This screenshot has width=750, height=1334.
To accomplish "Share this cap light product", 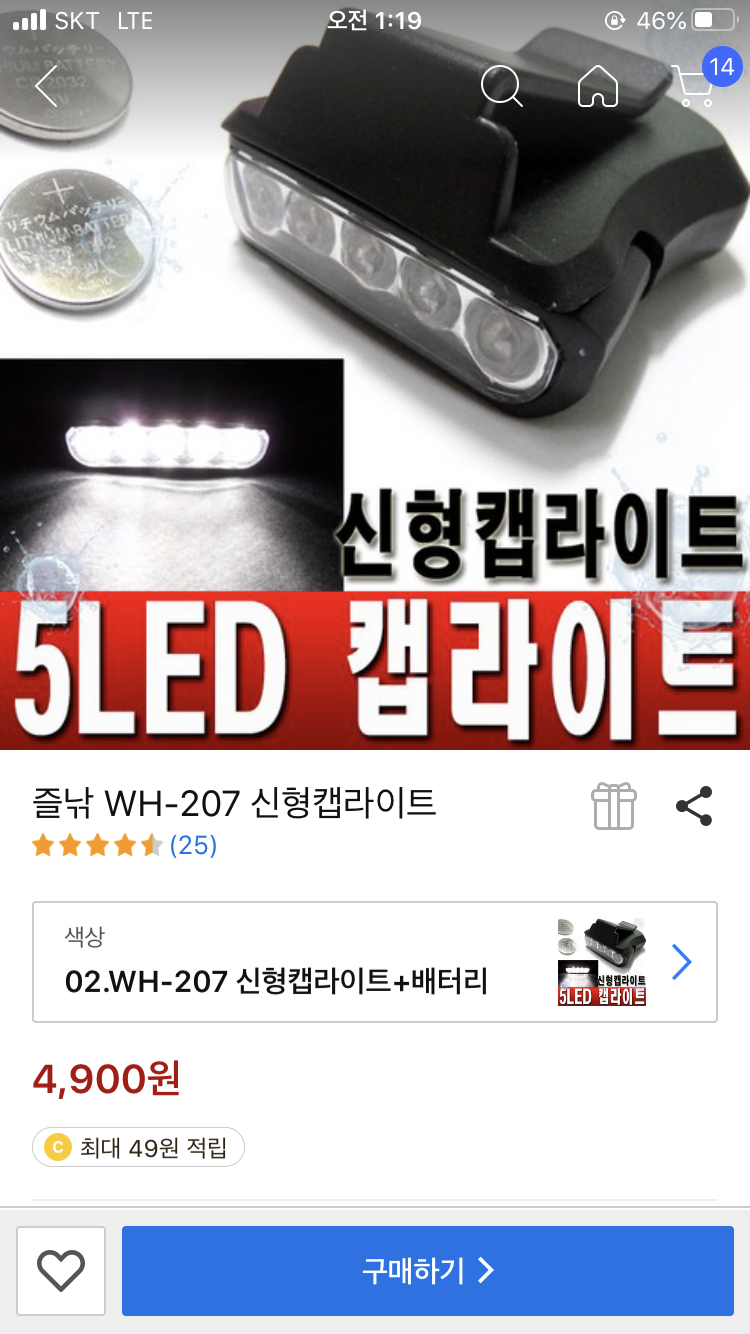I will (693, 806).
